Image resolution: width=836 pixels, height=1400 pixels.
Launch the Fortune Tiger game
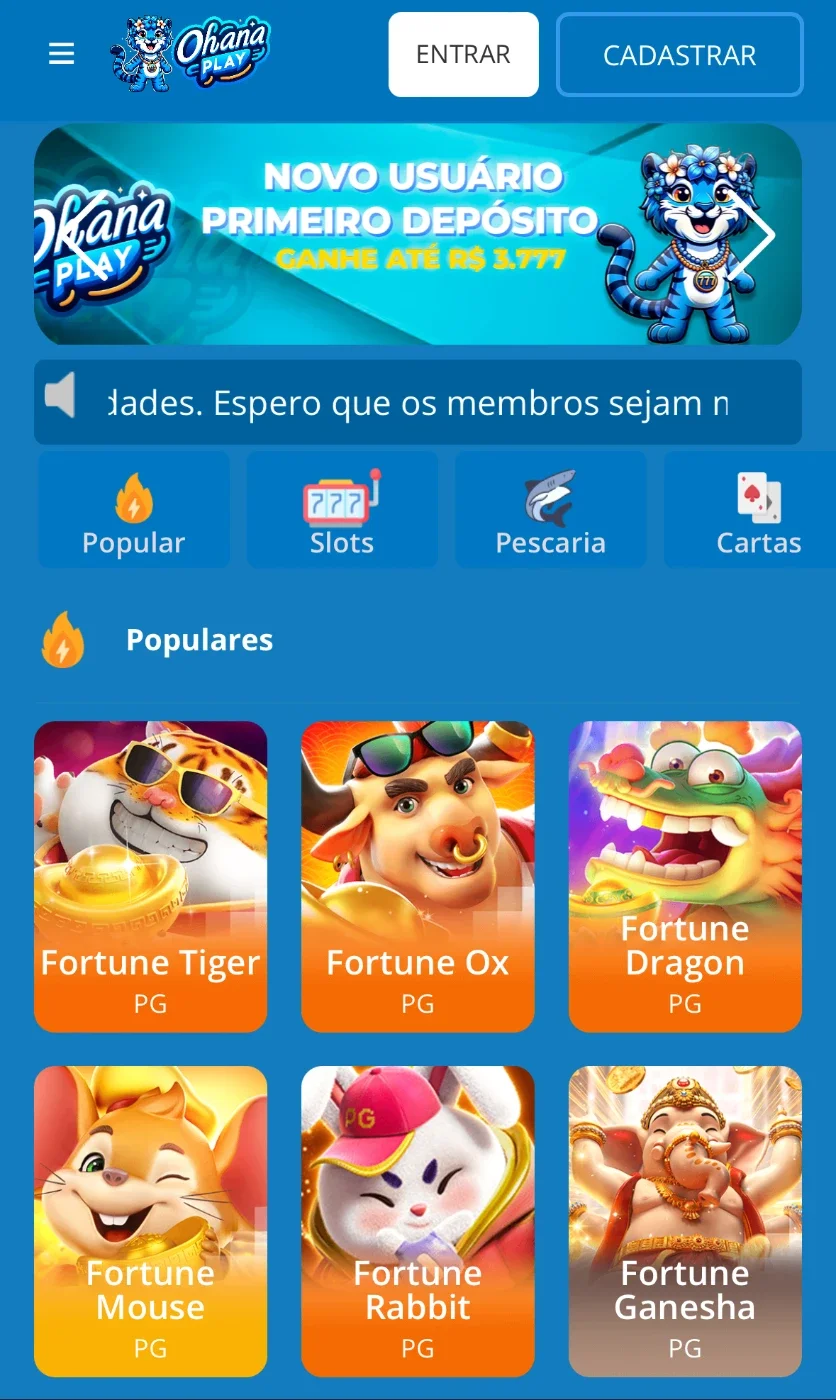pyautogui.click(x=151, y=876)
